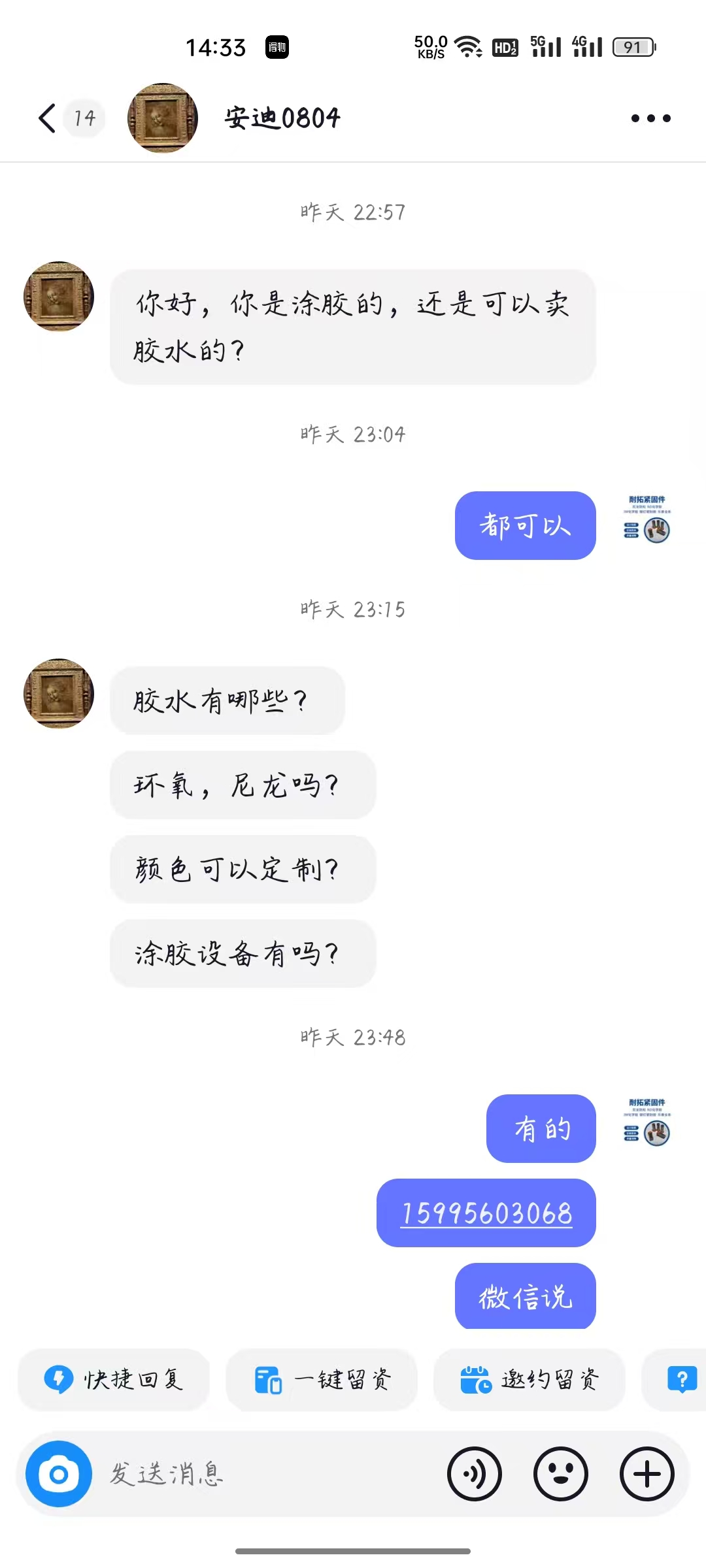The width and height of the screenshot is (706, 1568).
Task: Open the three-dot more options menu
Action: click(650, 118)
